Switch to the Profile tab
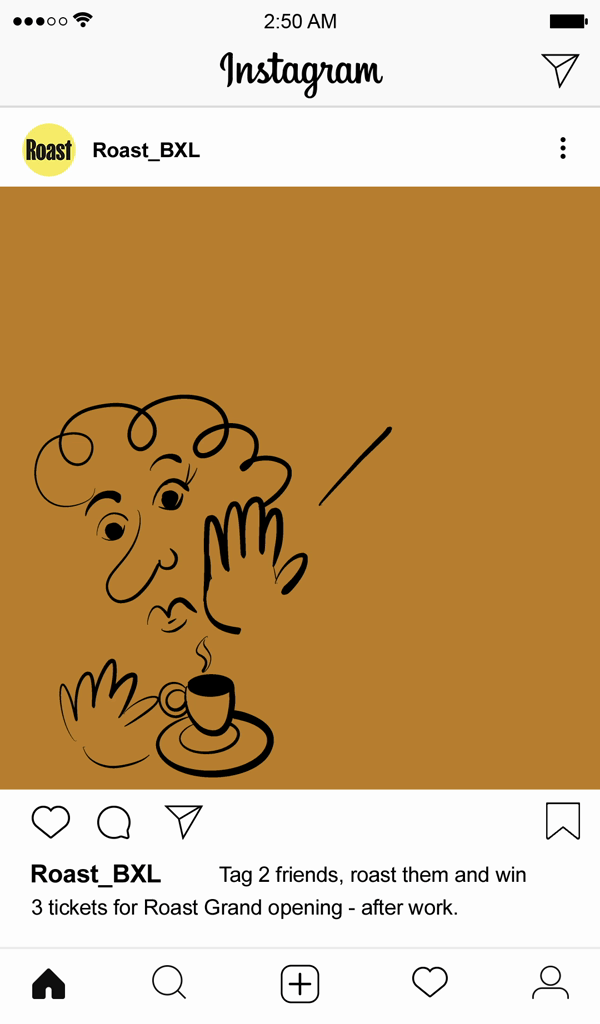600x1024 pixels. pyautogui.click(x=550, y=983)
